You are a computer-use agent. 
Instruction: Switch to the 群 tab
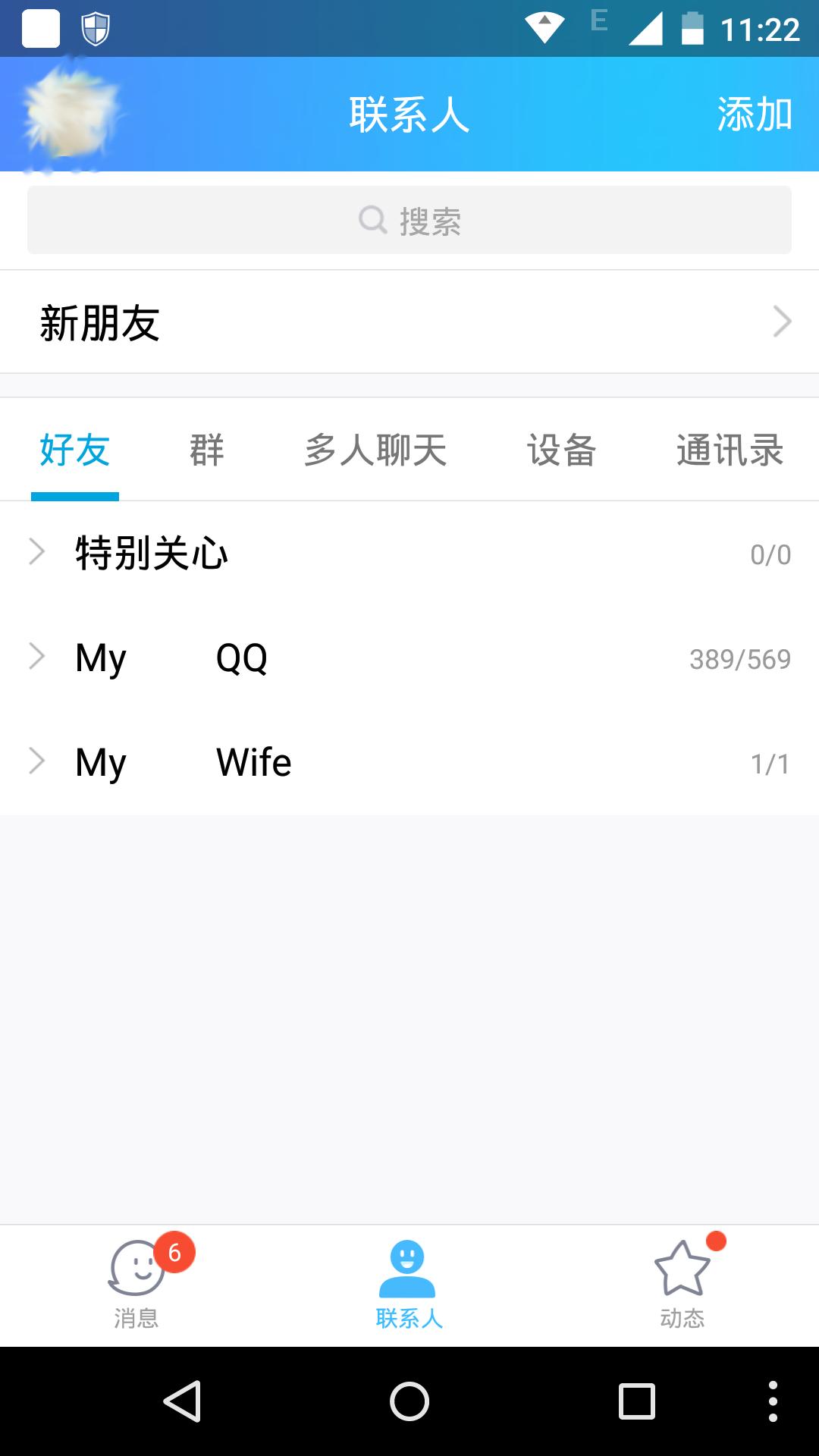click(206, 450)
